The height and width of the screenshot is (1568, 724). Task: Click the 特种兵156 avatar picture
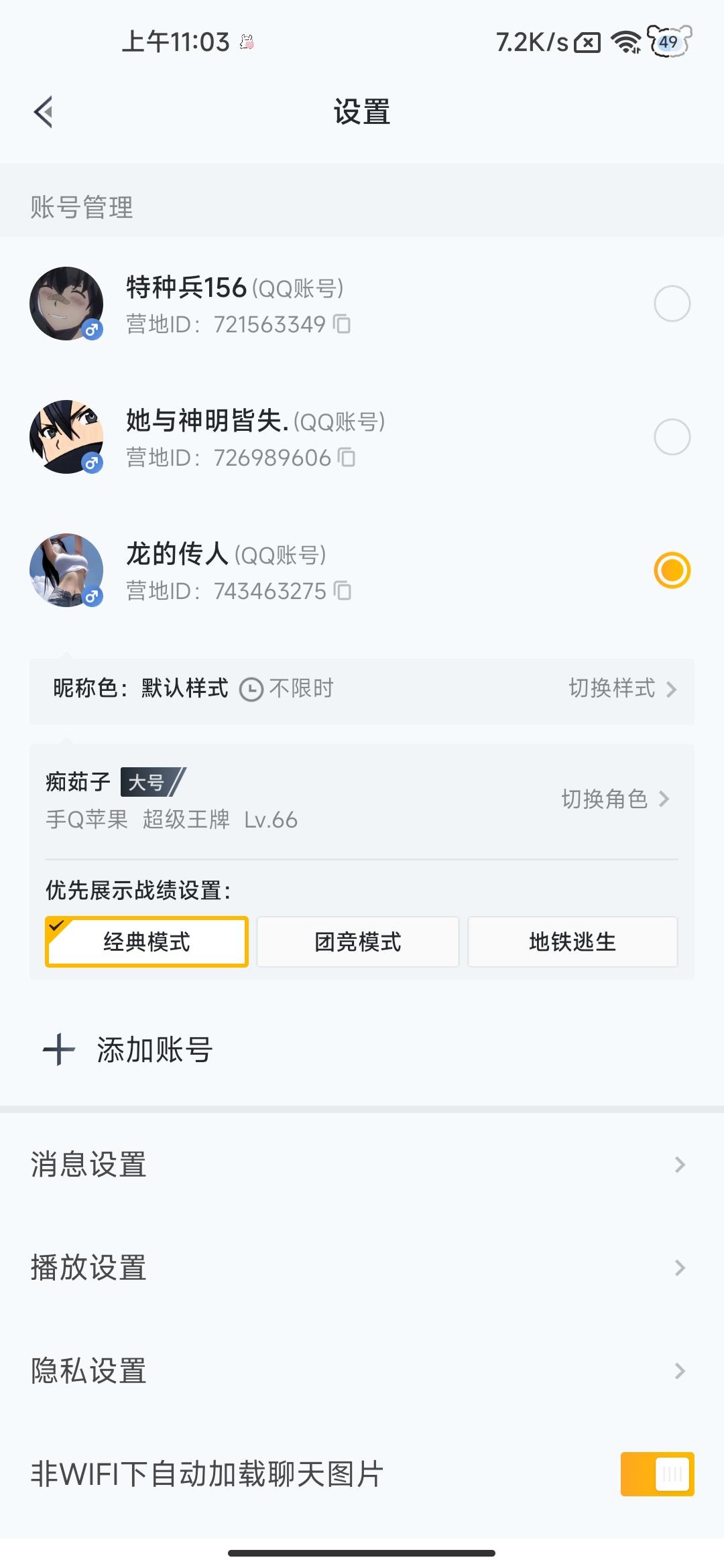click(67, 303)
